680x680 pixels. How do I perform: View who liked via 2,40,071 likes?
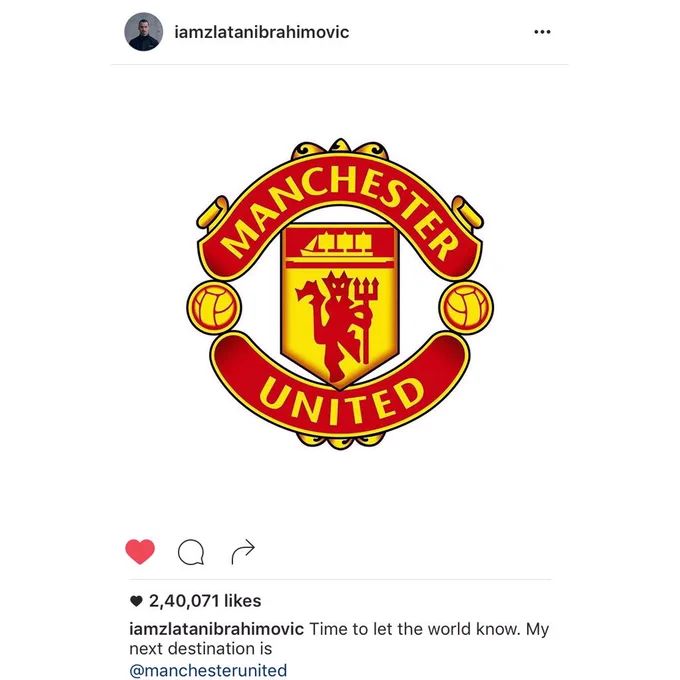tap(205, 601)
